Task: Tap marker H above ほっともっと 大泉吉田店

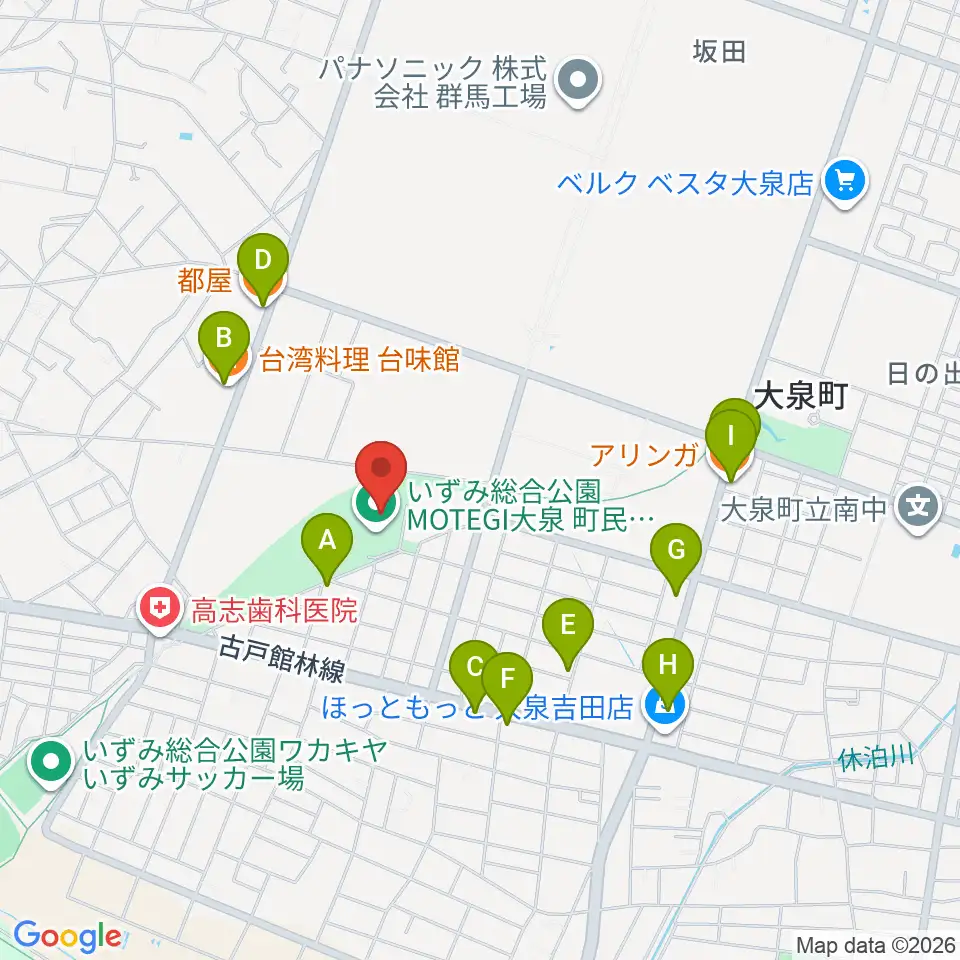Action: [667, 673]
